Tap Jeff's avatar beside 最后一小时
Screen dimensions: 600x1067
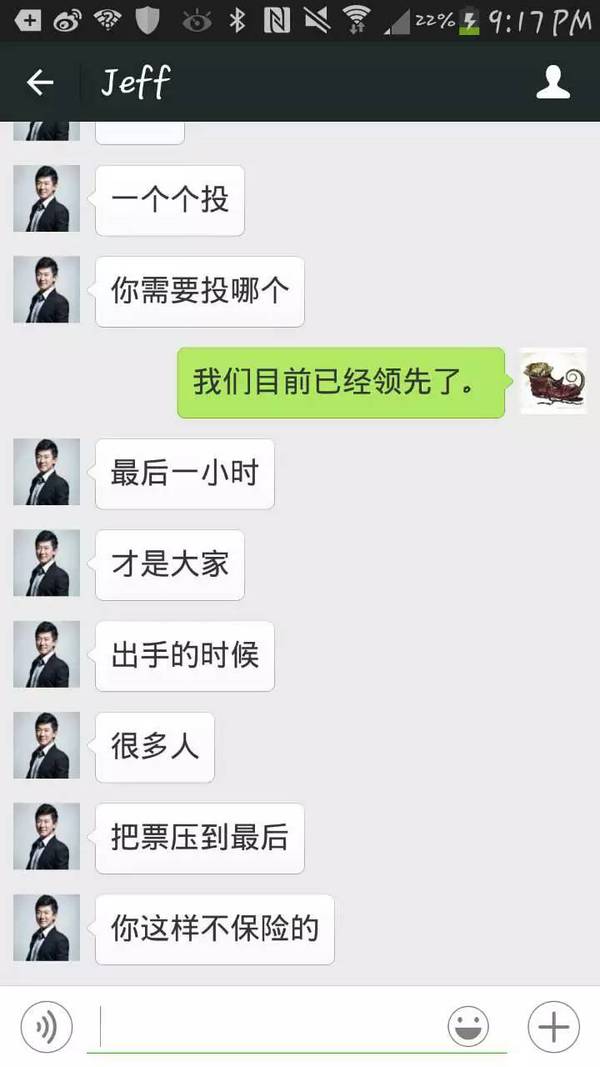coord(46,472)
